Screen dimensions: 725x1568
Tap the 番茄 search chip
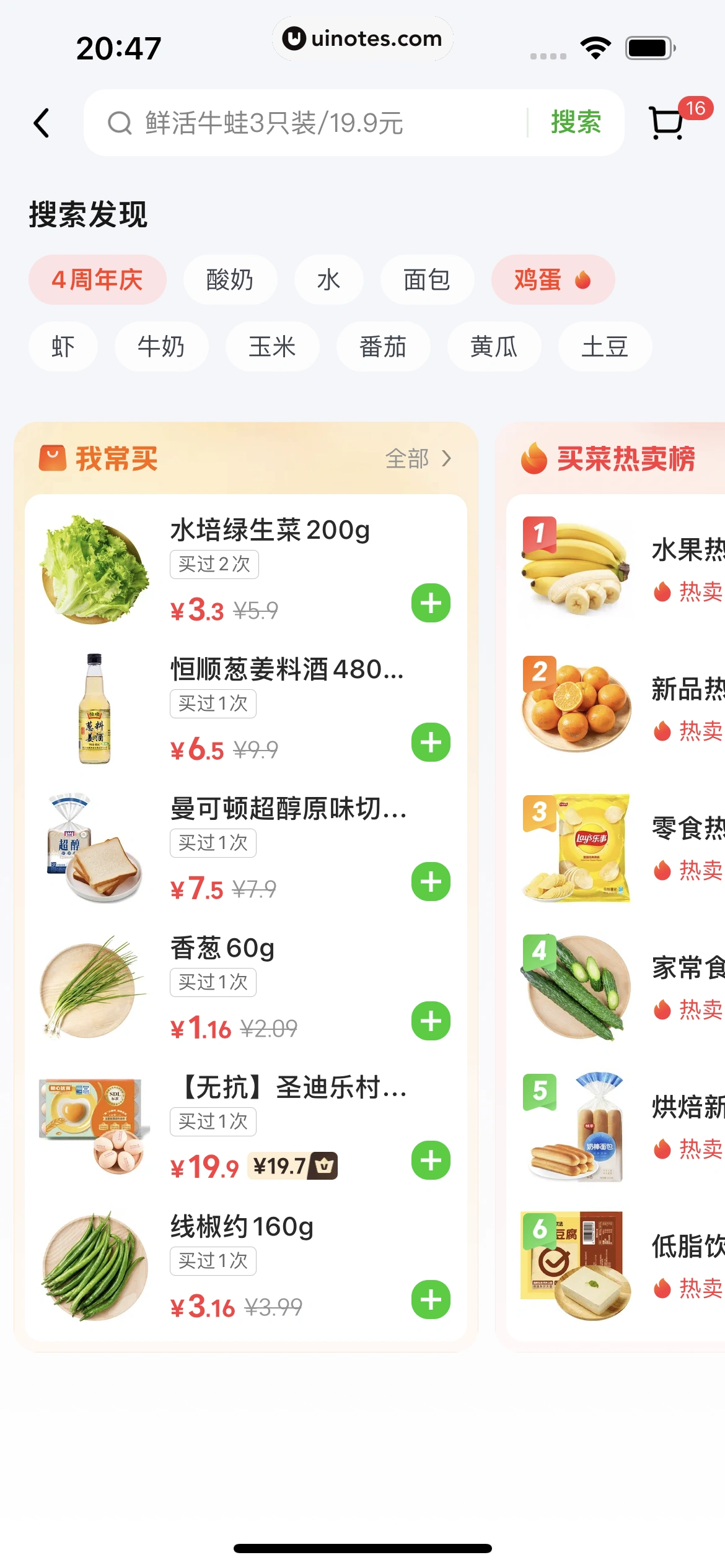pyautogui.click(x=383, y=347)
